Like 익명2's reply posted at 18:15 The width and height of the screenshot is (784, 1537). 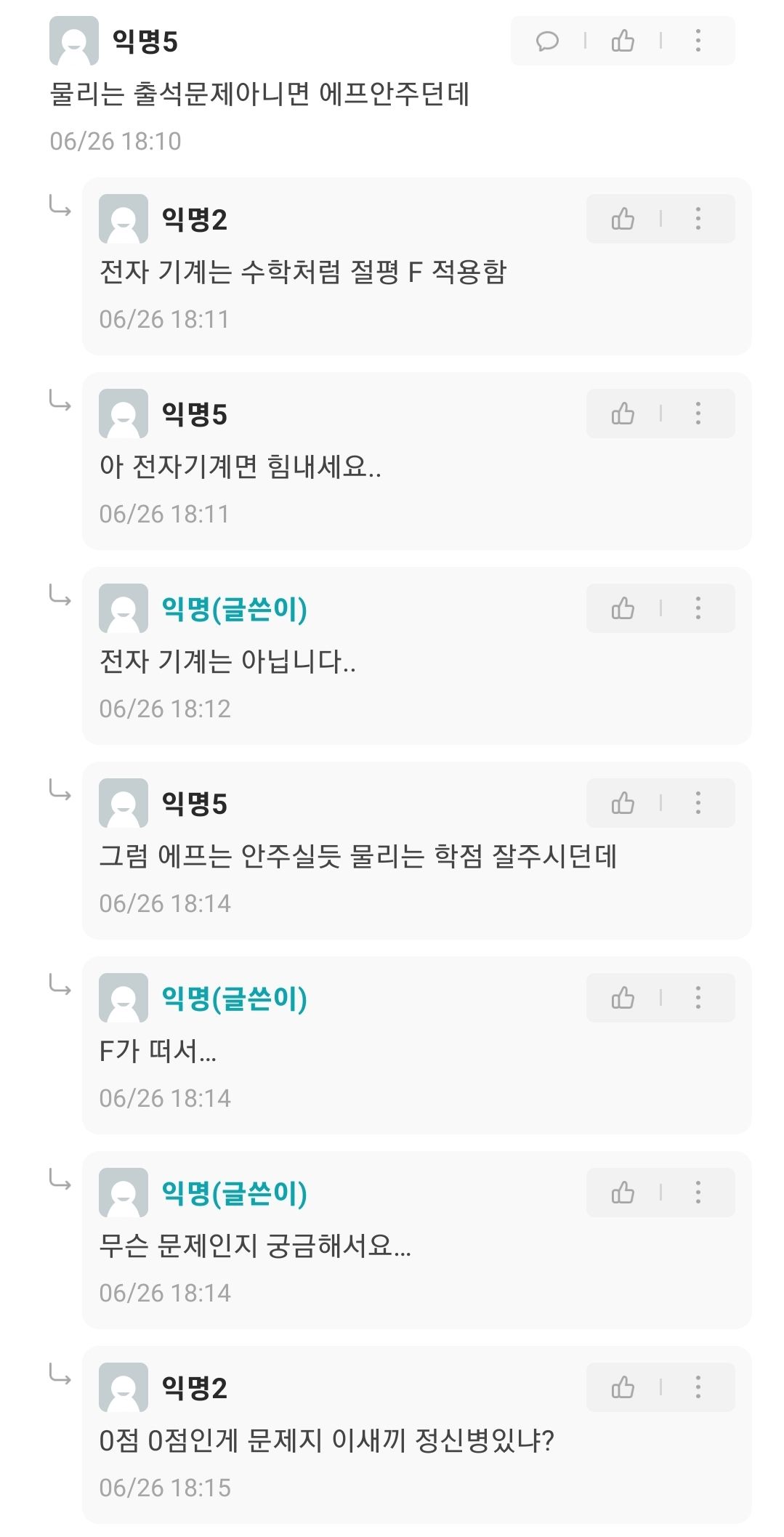pyautogui.click(x=623, y=1387)
